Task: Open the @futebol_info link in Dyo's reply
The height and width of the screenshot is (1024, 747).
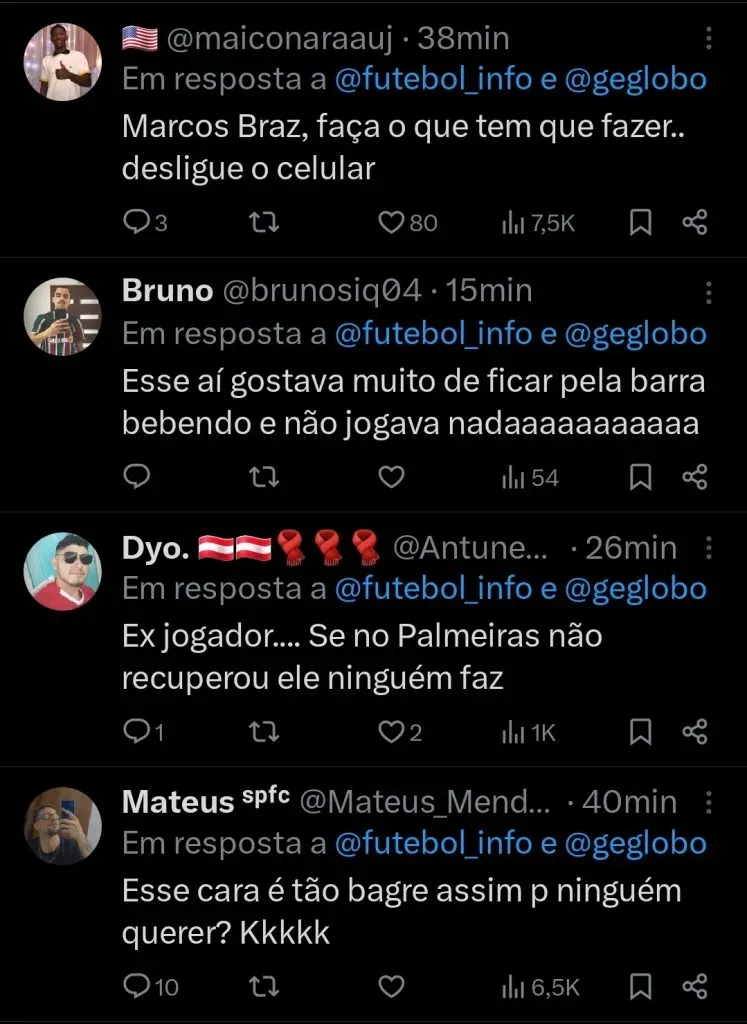Action: pyautogui.click(x=433, y=589)
